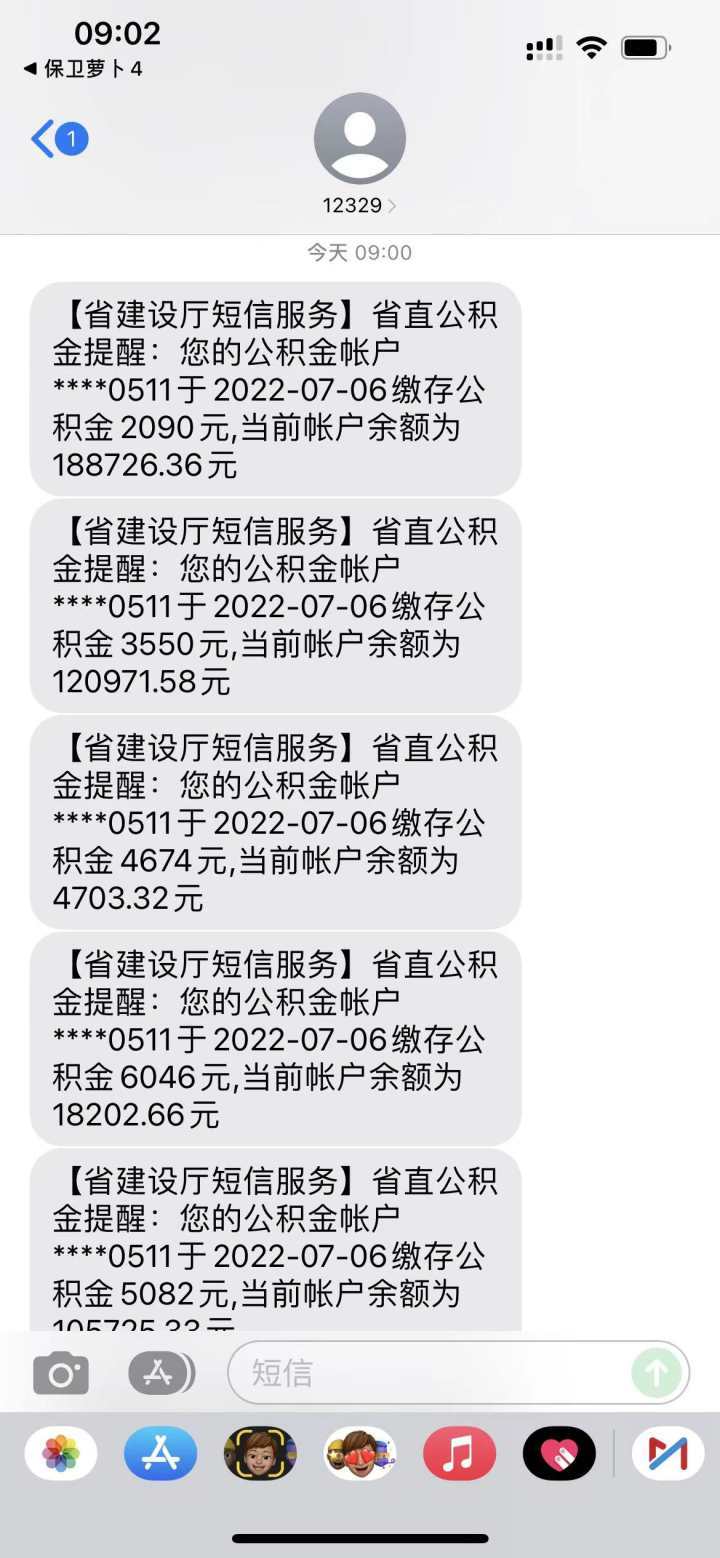Return to the 保卫萝卜4 app

pos(84,69)
